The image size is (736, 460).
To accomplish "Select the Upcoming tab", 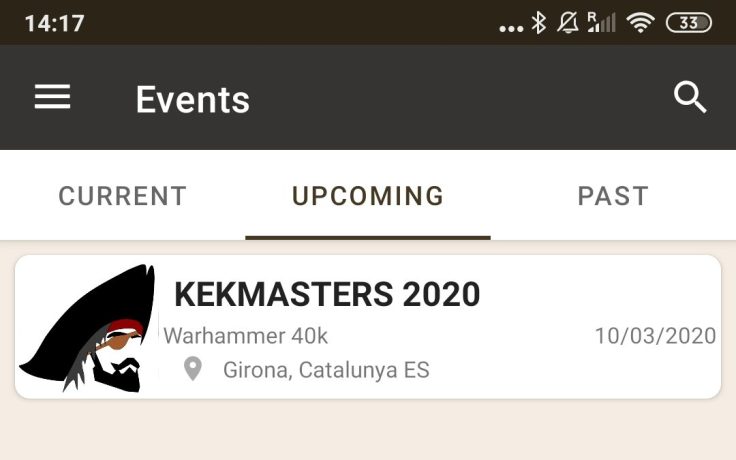I will pos(368,196).
